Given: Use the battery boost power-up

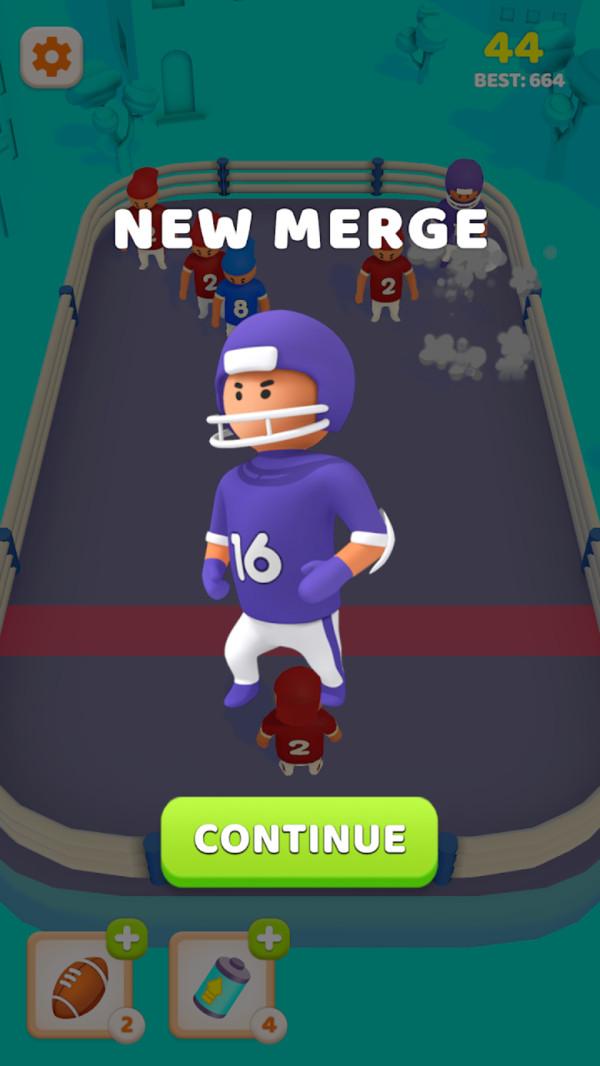Looking at the screenshot, I should click(x=221, y=985).
